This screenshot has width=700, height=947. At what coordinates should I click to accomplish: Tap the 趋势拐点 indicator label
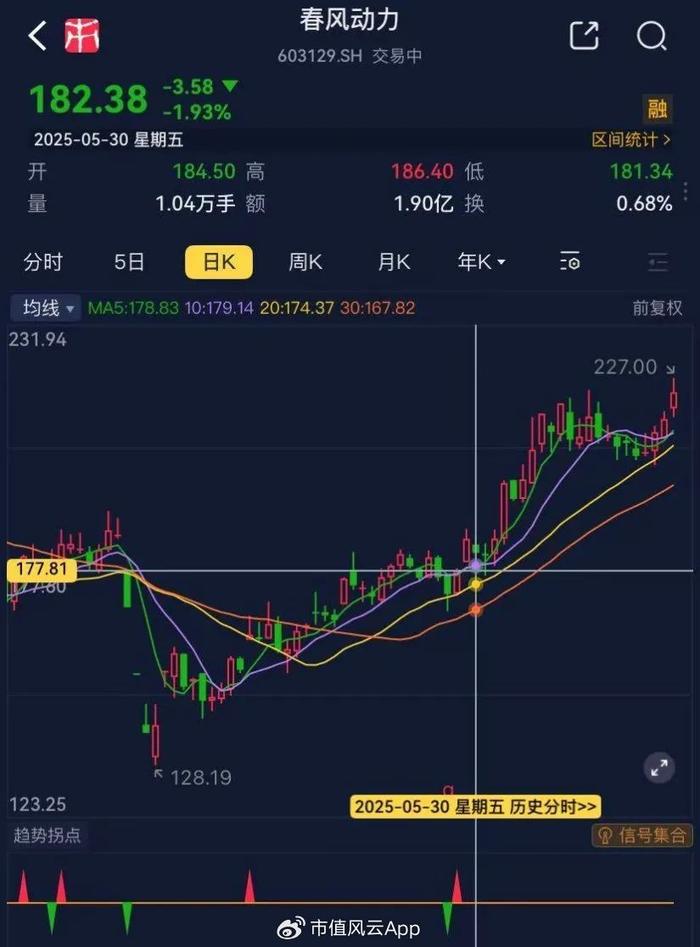pos(47,835)
